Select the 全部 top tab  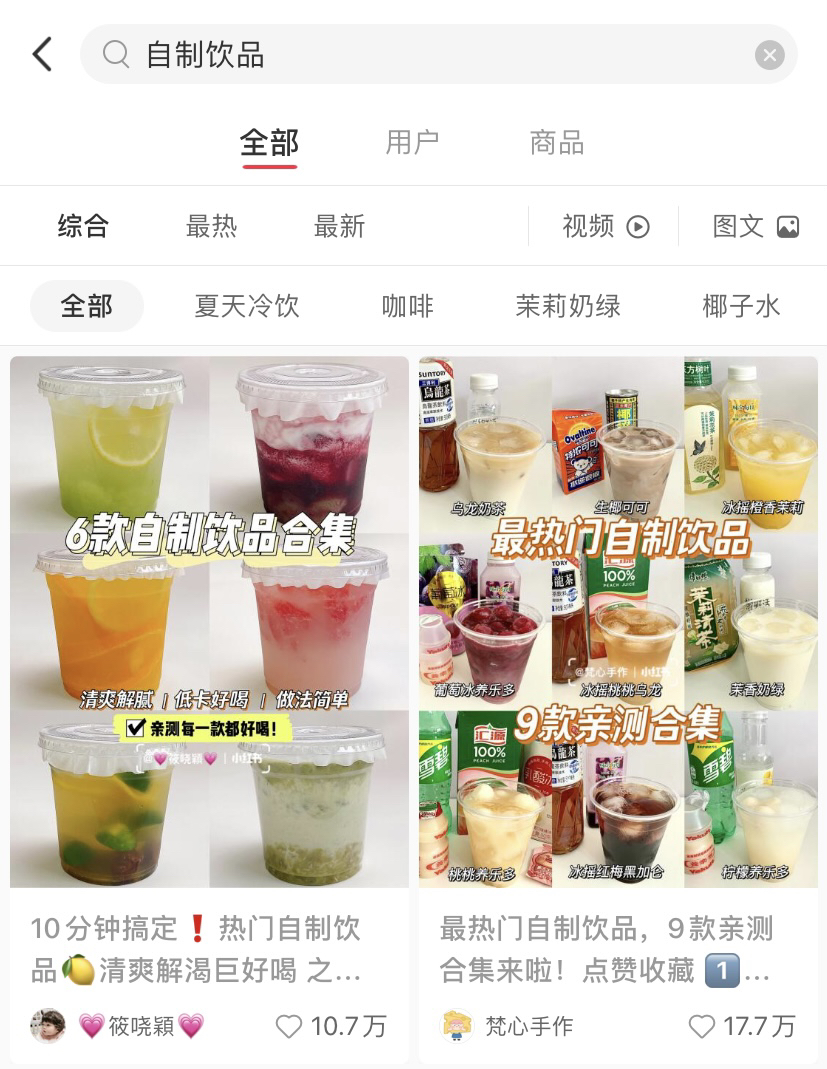click(269, 143)
